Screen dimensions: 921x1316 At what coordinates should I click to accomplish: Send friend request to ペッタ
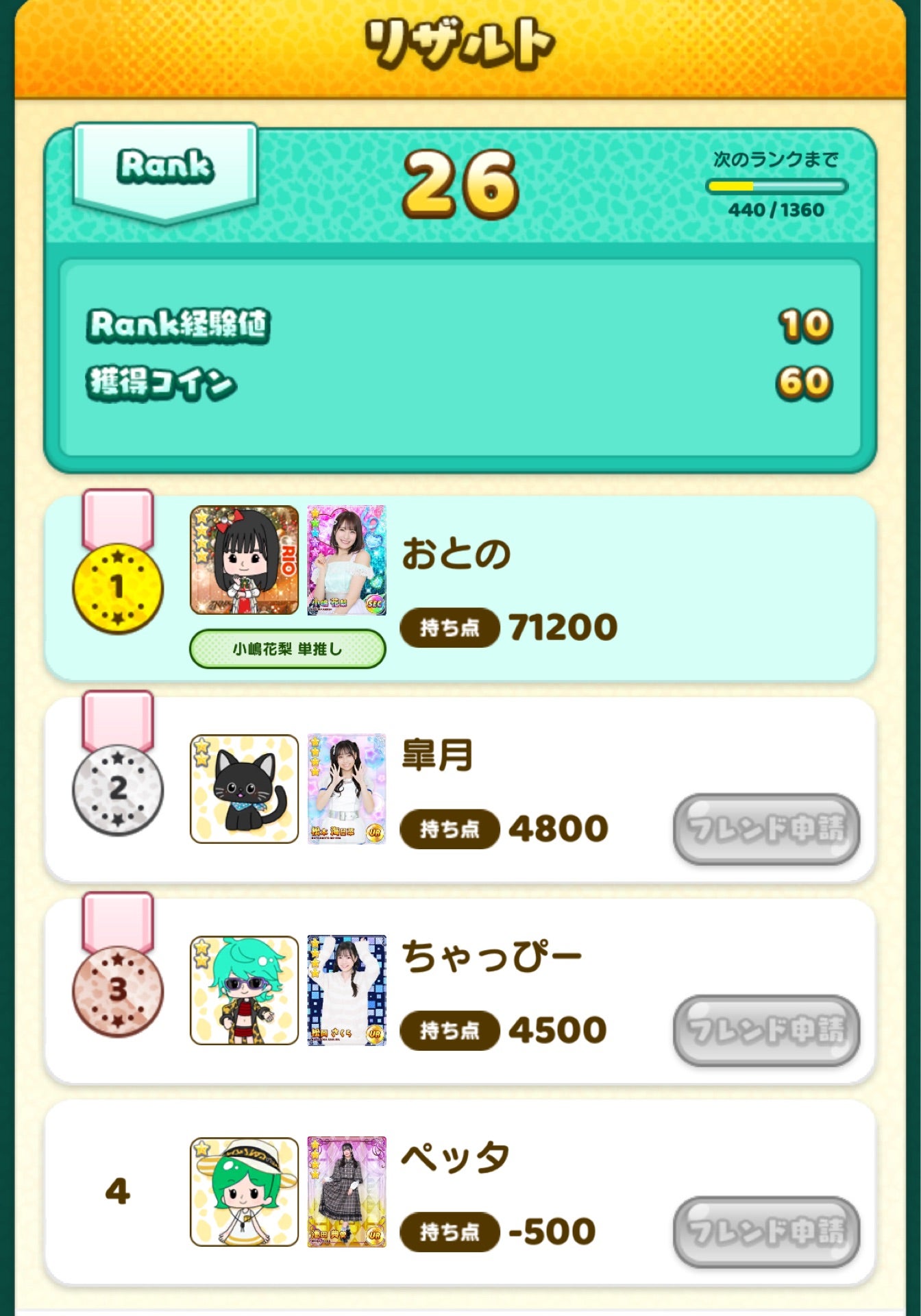click(x=766, y=1231)
